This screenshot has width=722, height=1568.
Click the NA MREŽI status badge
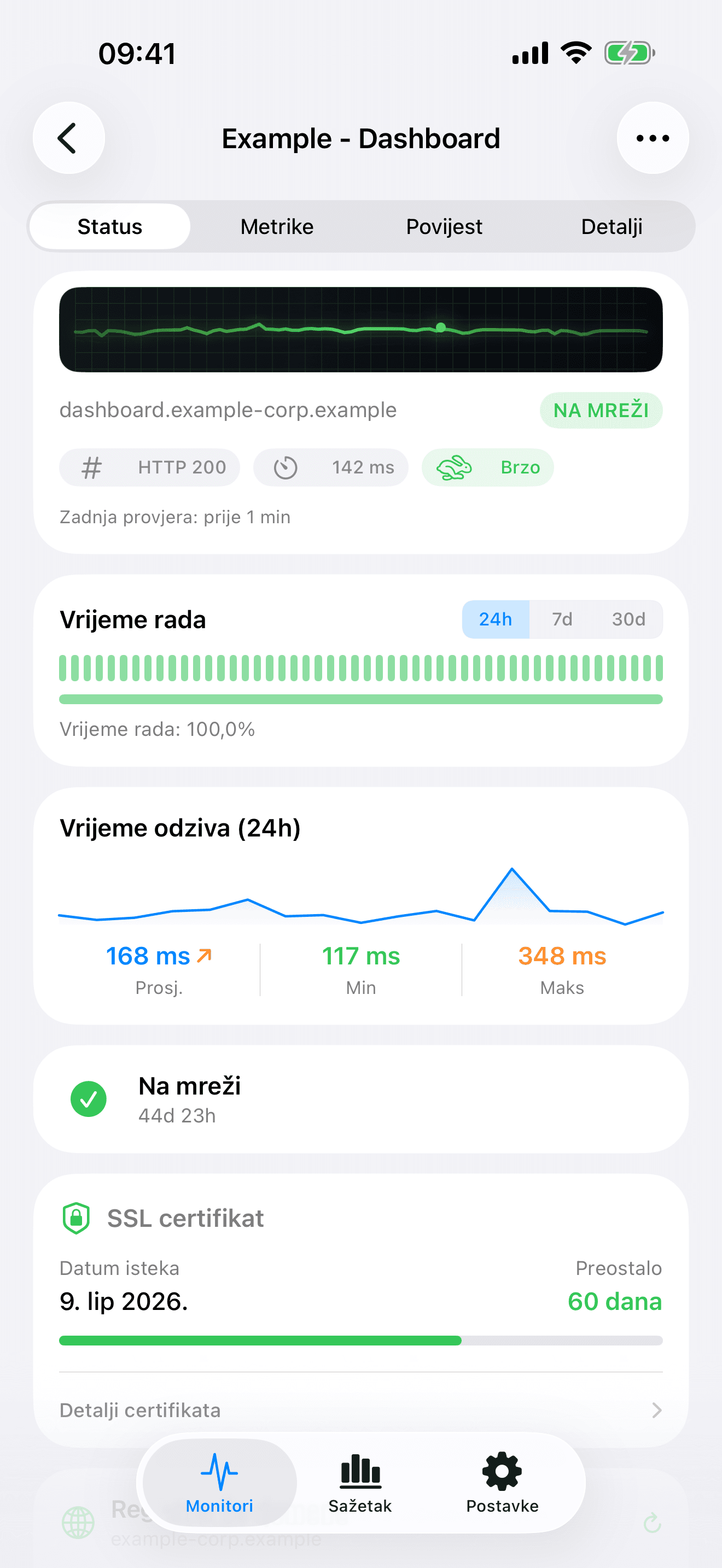coord(601,409)
